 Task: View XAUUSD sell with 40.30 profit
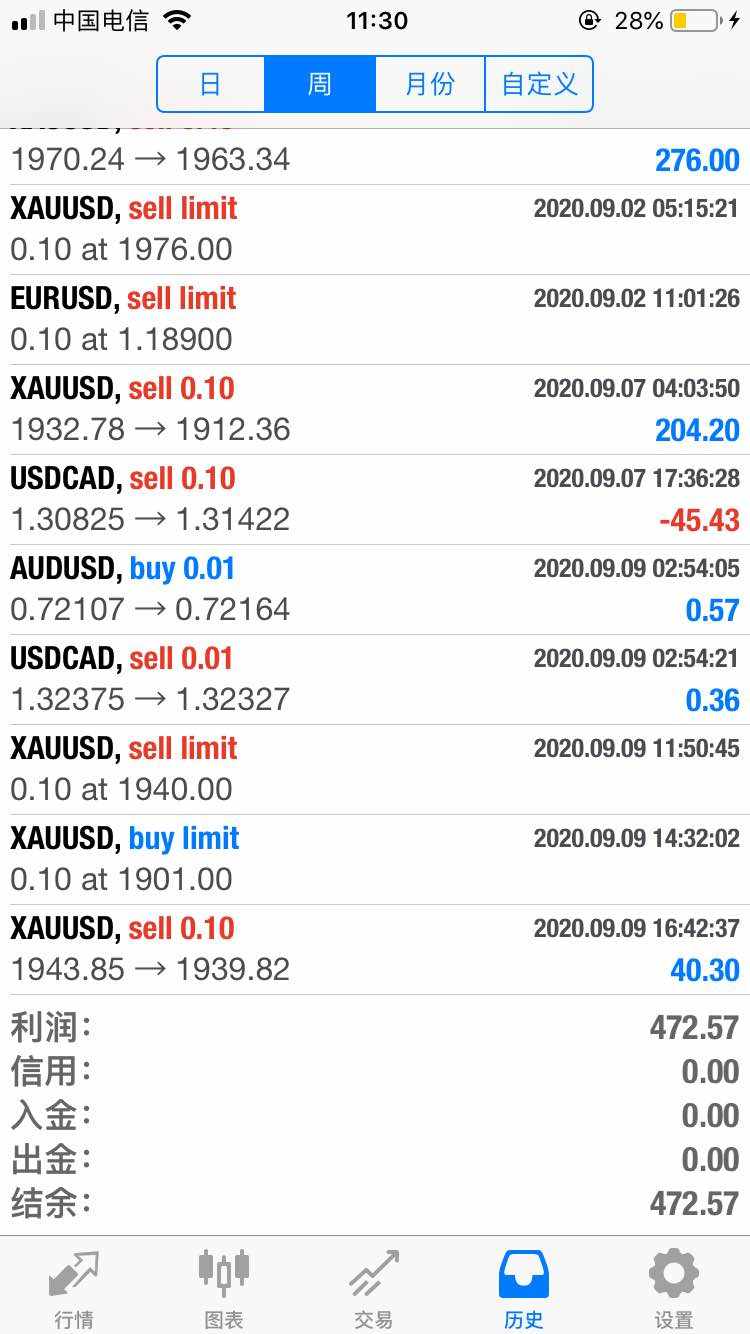pos(375,949)
